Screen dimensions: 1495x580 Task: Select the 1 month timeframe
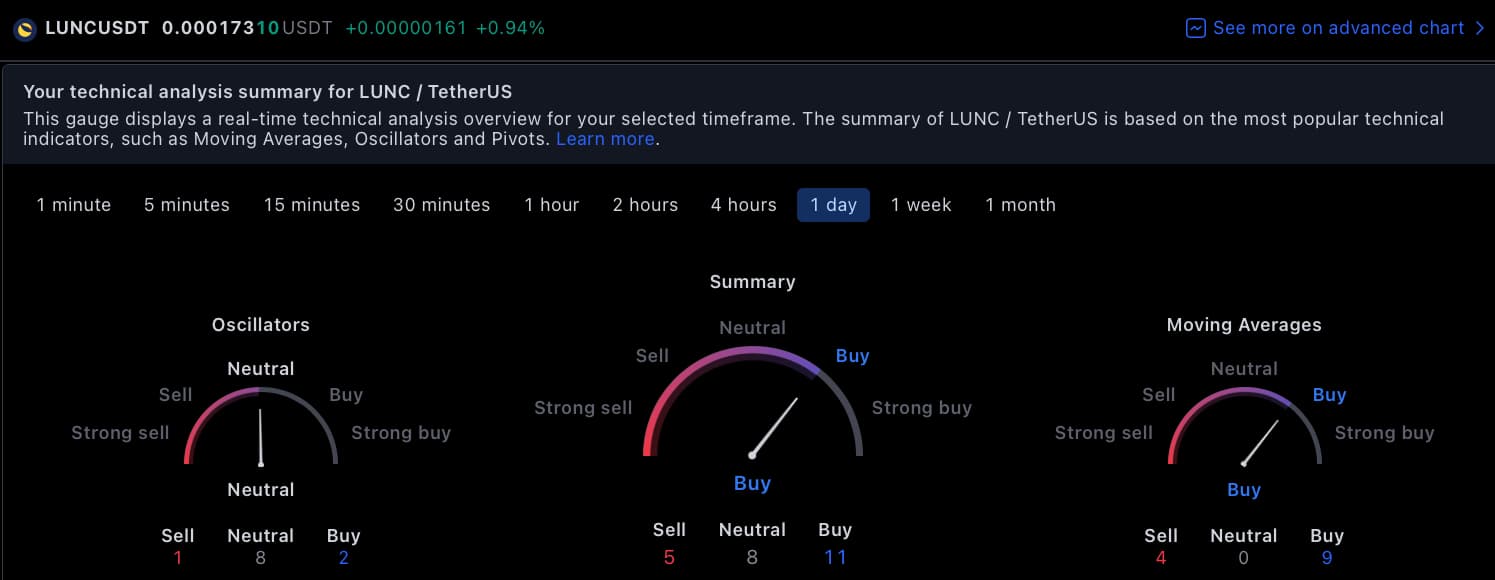[x=1020, y=205]
